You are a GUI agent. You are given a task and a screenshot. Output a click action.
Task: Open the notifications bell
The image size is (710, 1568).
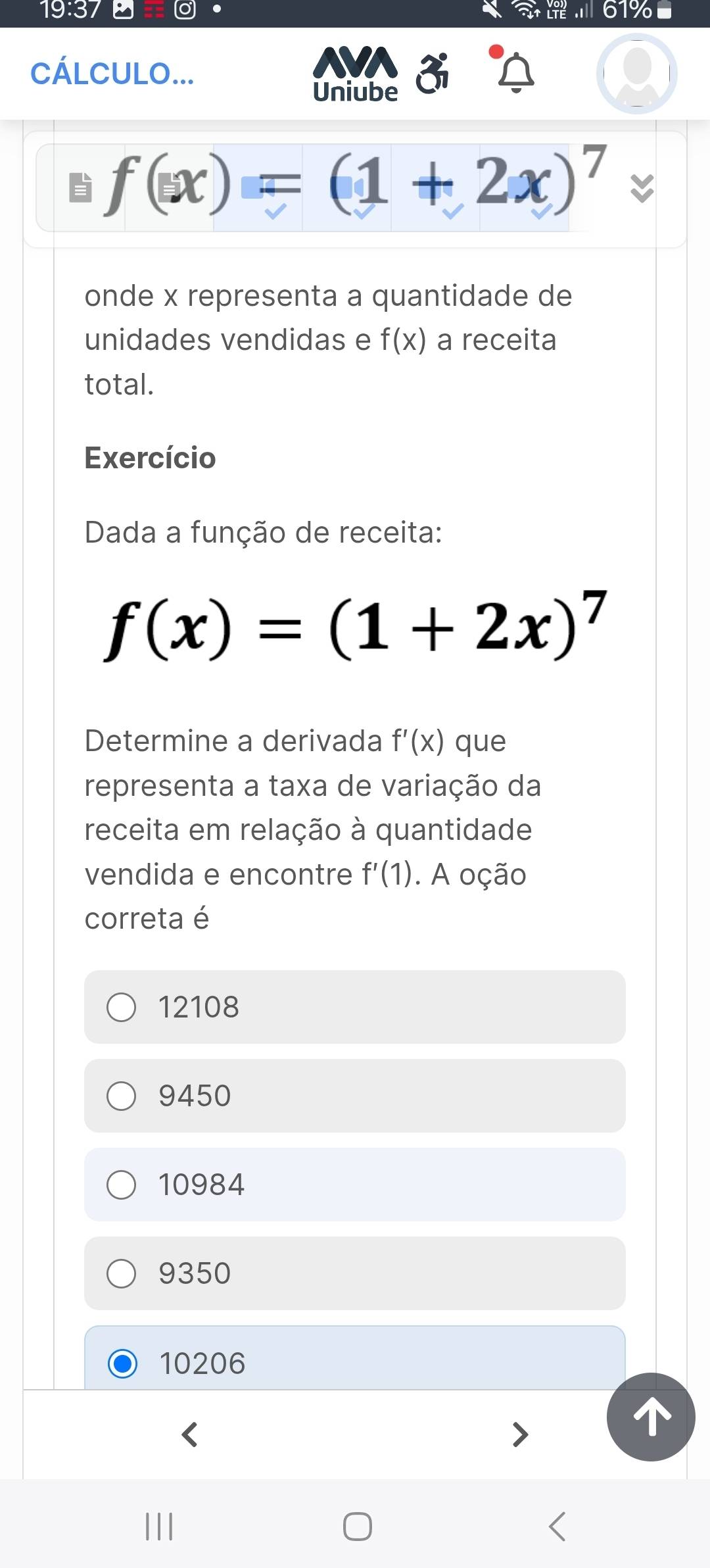[515, 72]
